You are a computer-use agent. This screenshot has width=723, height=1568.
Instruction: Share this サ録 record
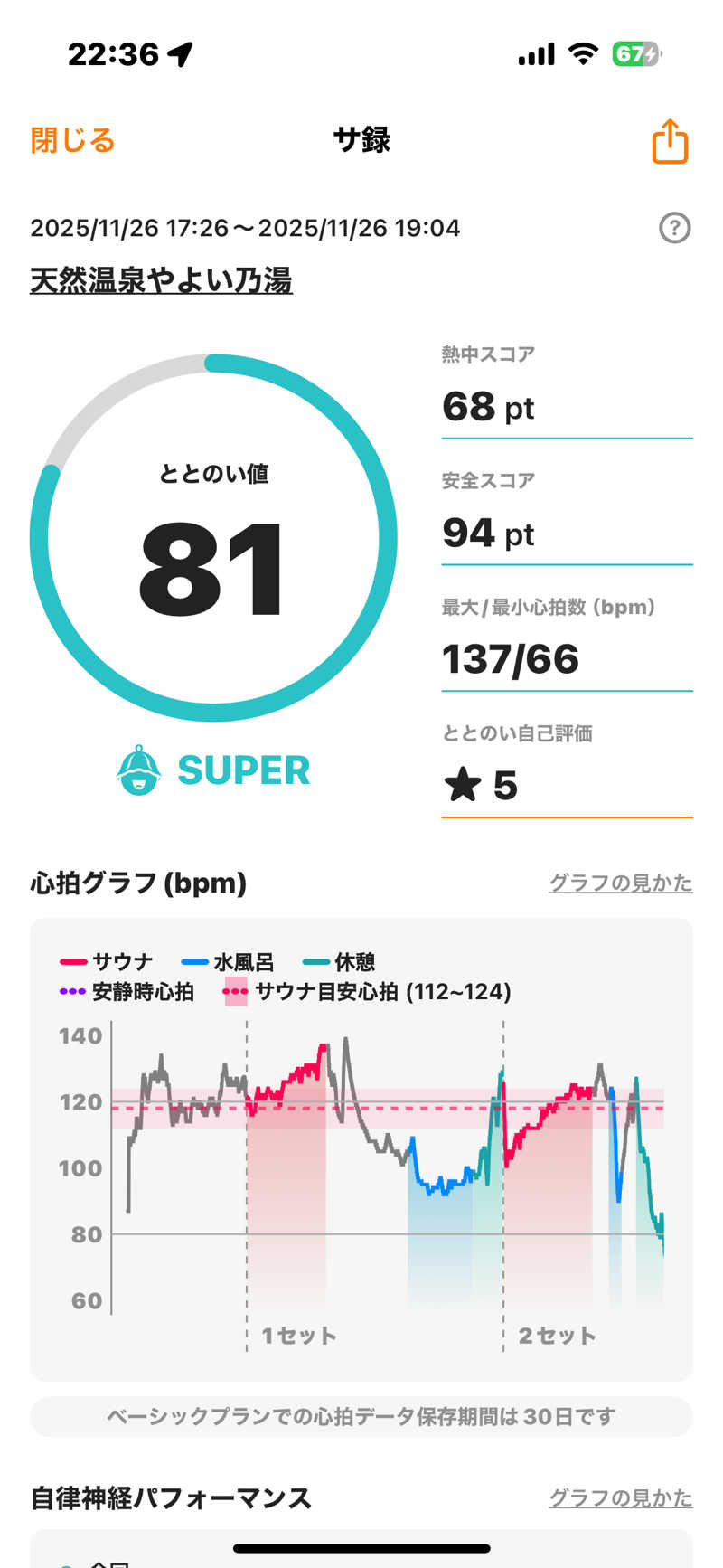pos(670,142)
